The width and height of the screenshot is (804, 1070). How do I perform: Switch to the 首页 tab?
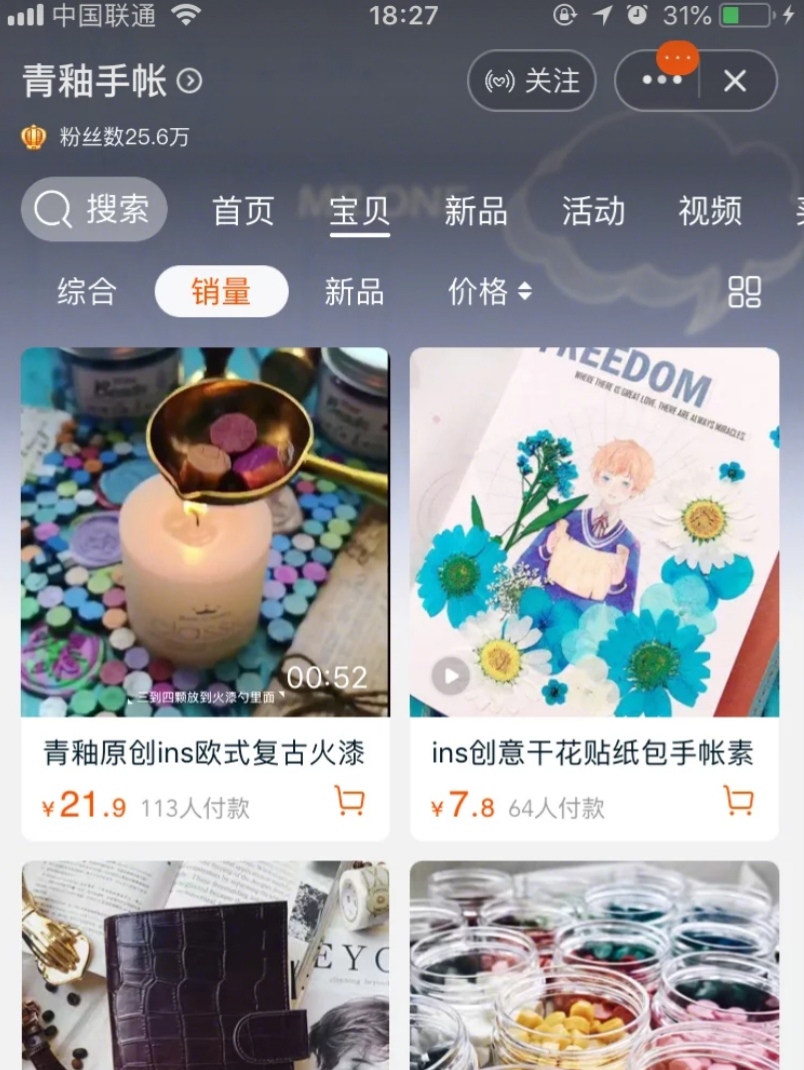coord(243,211)
